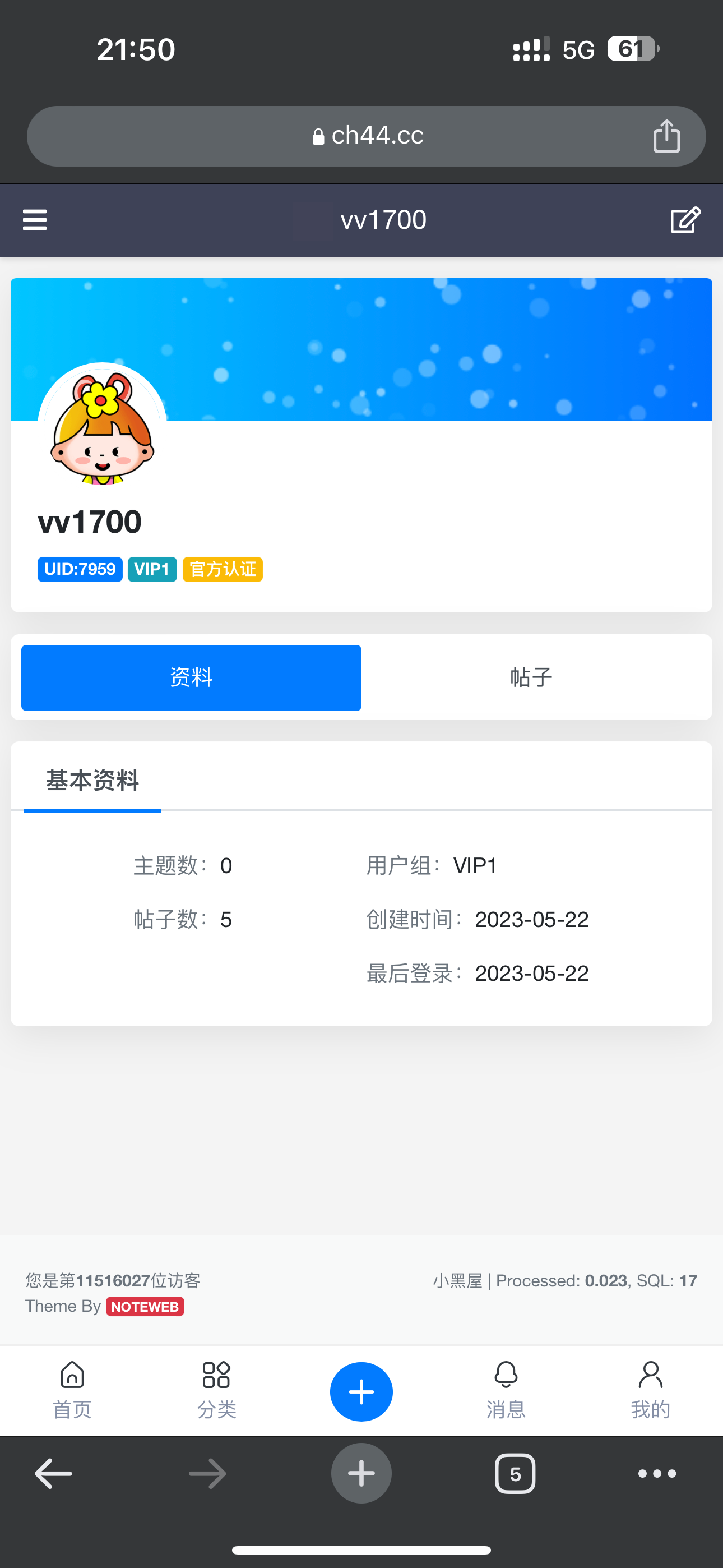This screenshot has width=723, height=1568.
Task: Show the 5 open browser tabs
Action: 515,1474
